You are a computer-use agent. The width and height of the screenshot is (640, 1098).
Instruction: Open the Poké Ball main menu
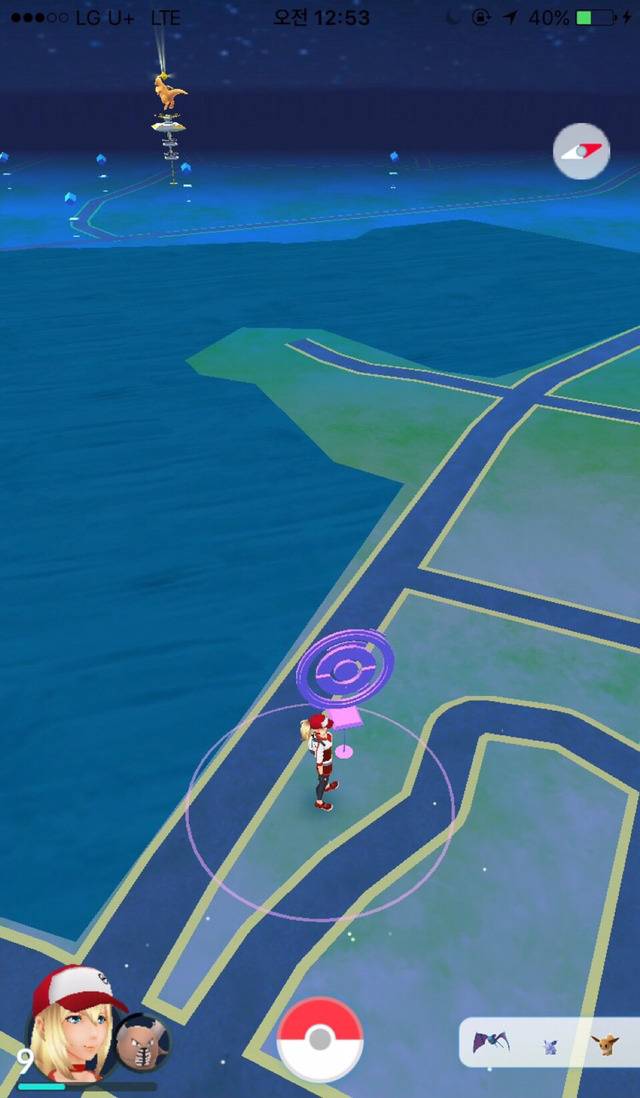click(x=320, y=1040)
